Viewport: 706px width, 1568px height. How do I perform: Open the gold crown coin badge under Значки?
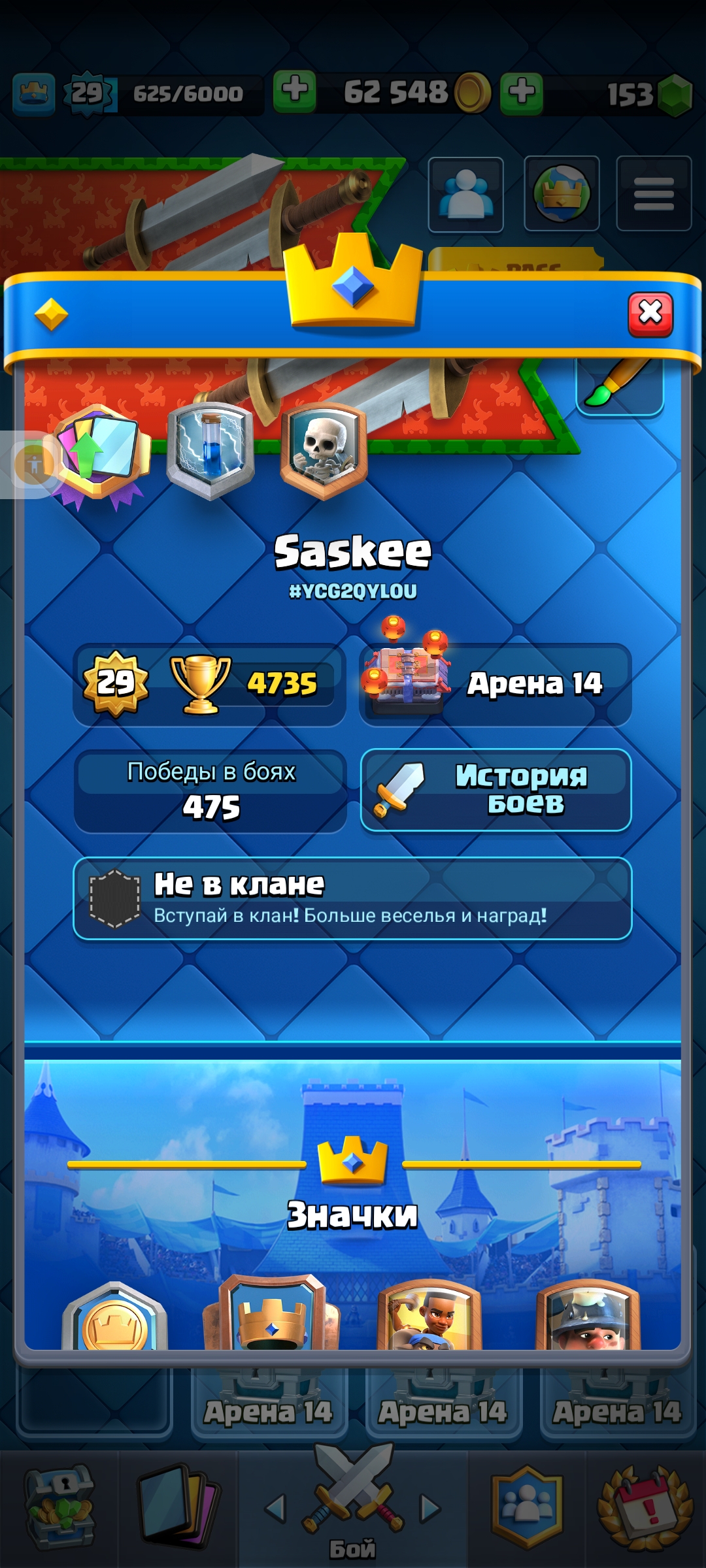click(x=115, y=1316)
